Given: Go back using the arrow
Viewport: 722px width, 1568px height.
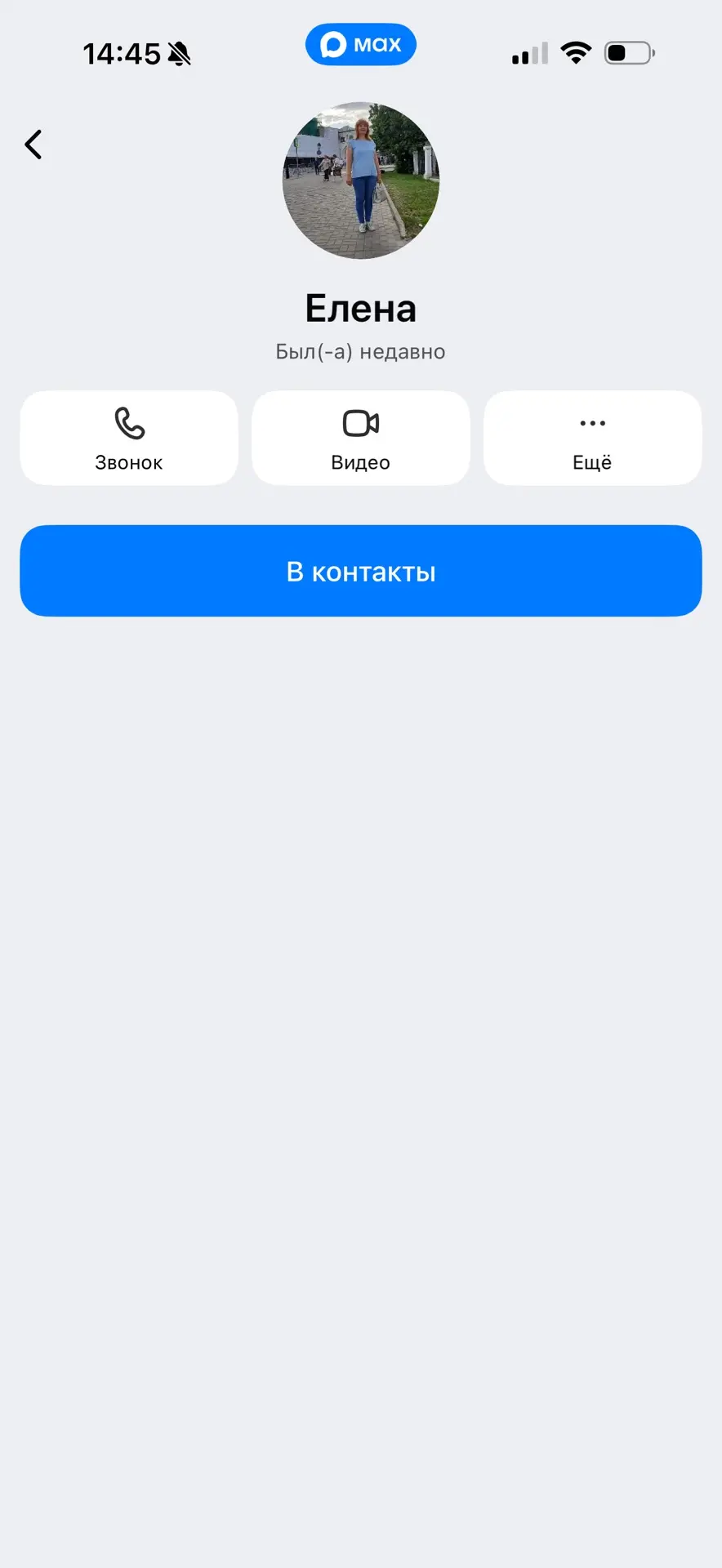Looking at the screenshot, I should click(x=33, y=145).
